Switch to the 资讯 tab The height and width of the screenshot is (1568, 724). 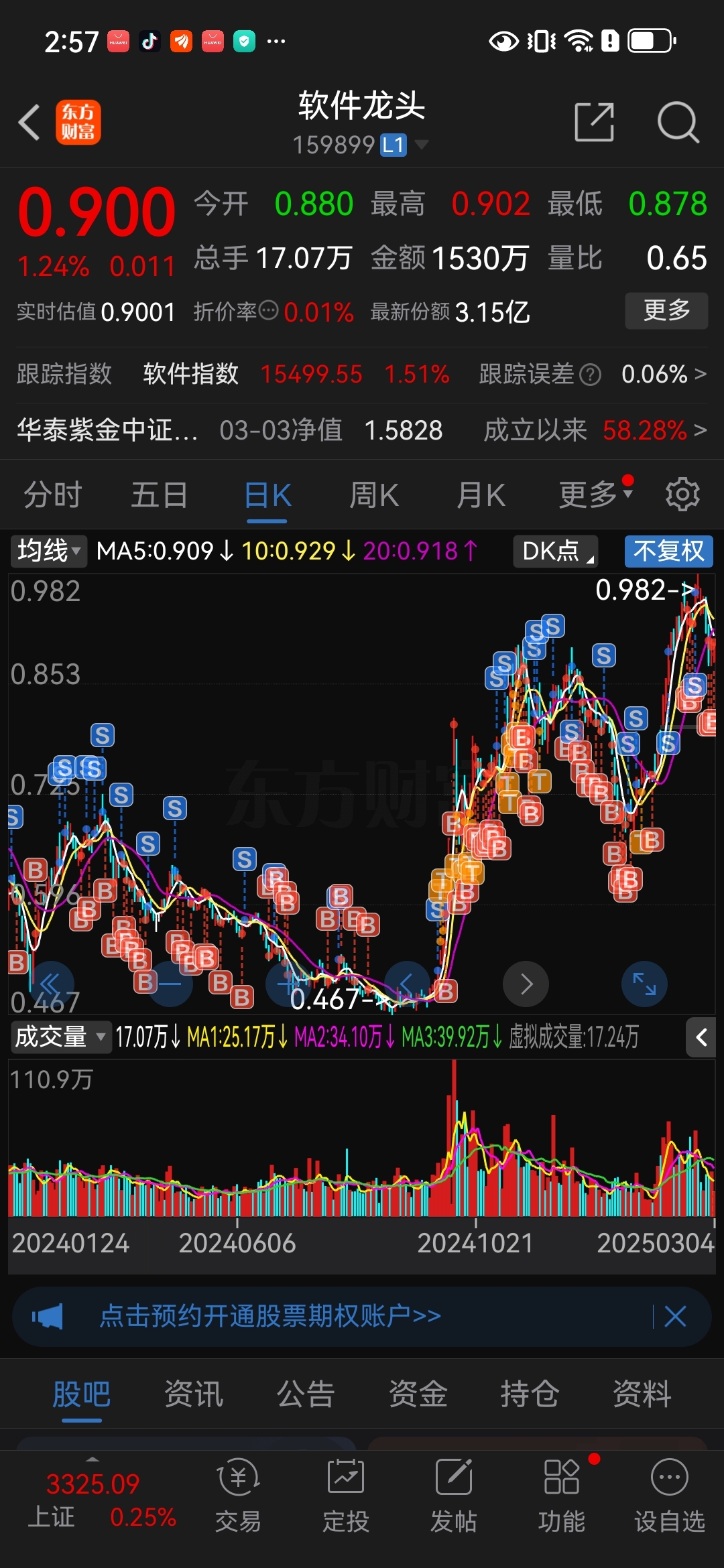point(194,1394)
